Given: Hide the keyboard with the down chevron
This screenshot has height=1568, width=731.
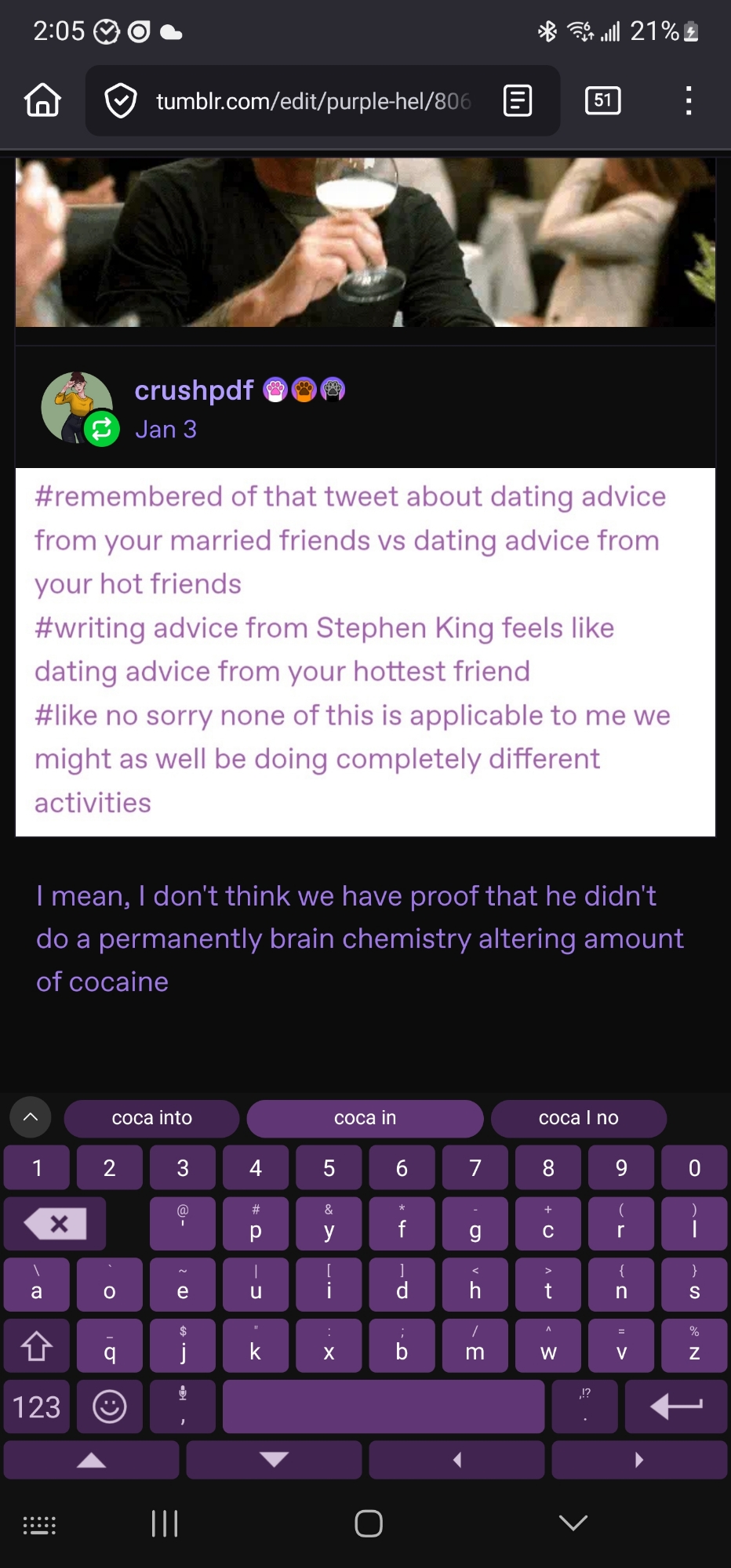Looking at the screenshot, I should [x=573, y=1523].
